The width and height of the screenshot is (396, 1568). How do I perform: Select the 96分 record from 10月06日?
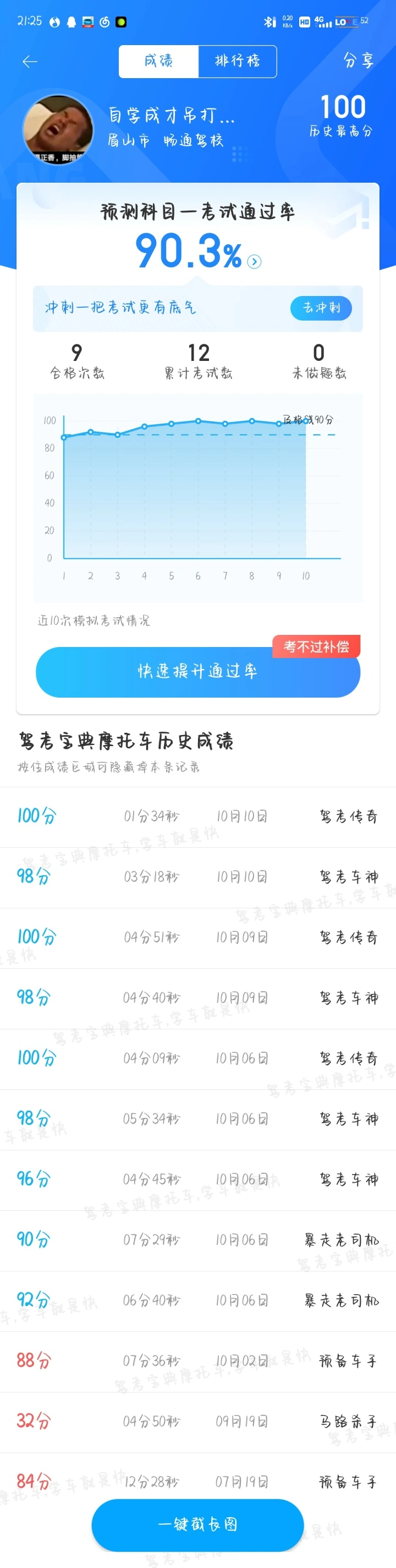197,1179
